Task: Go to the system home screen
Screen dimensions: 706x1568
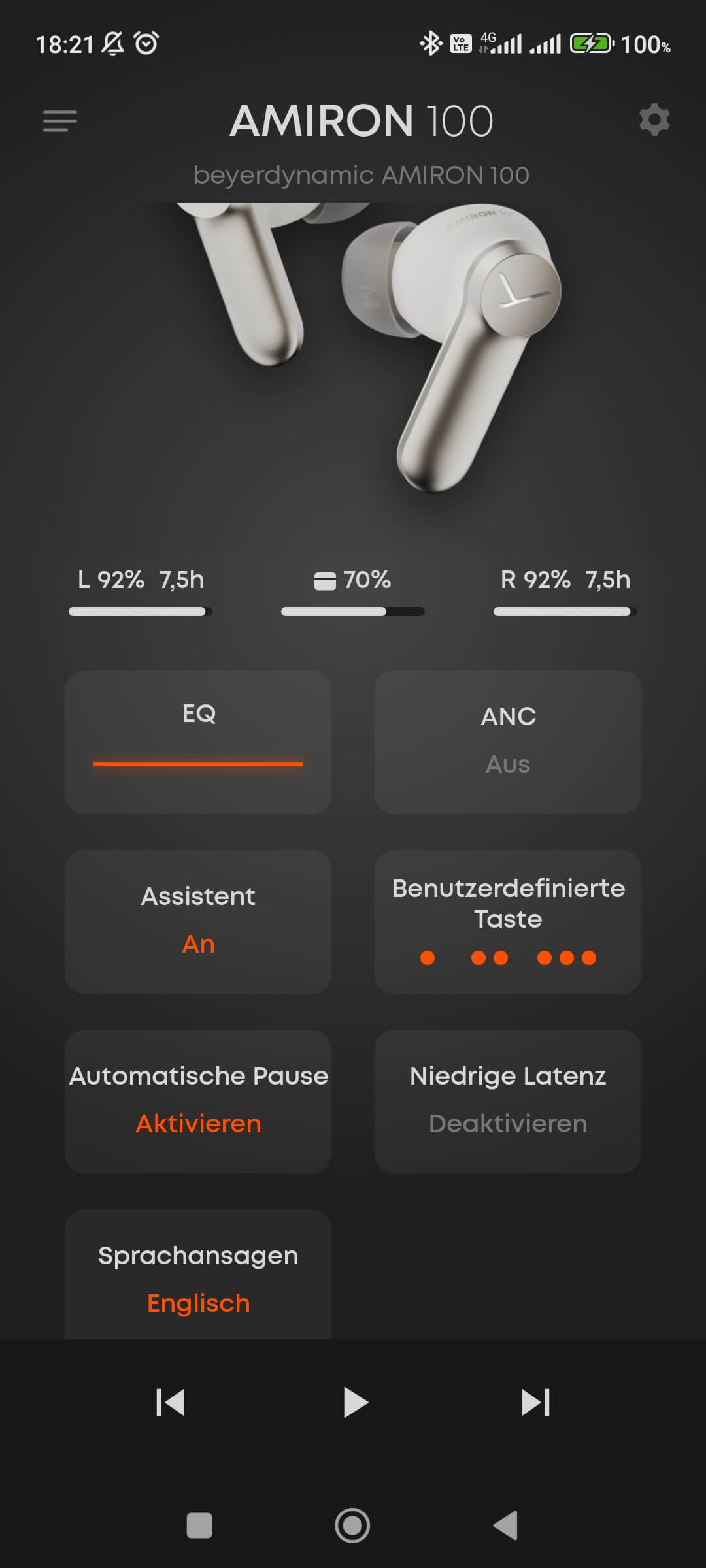Action: (352, 1526)
